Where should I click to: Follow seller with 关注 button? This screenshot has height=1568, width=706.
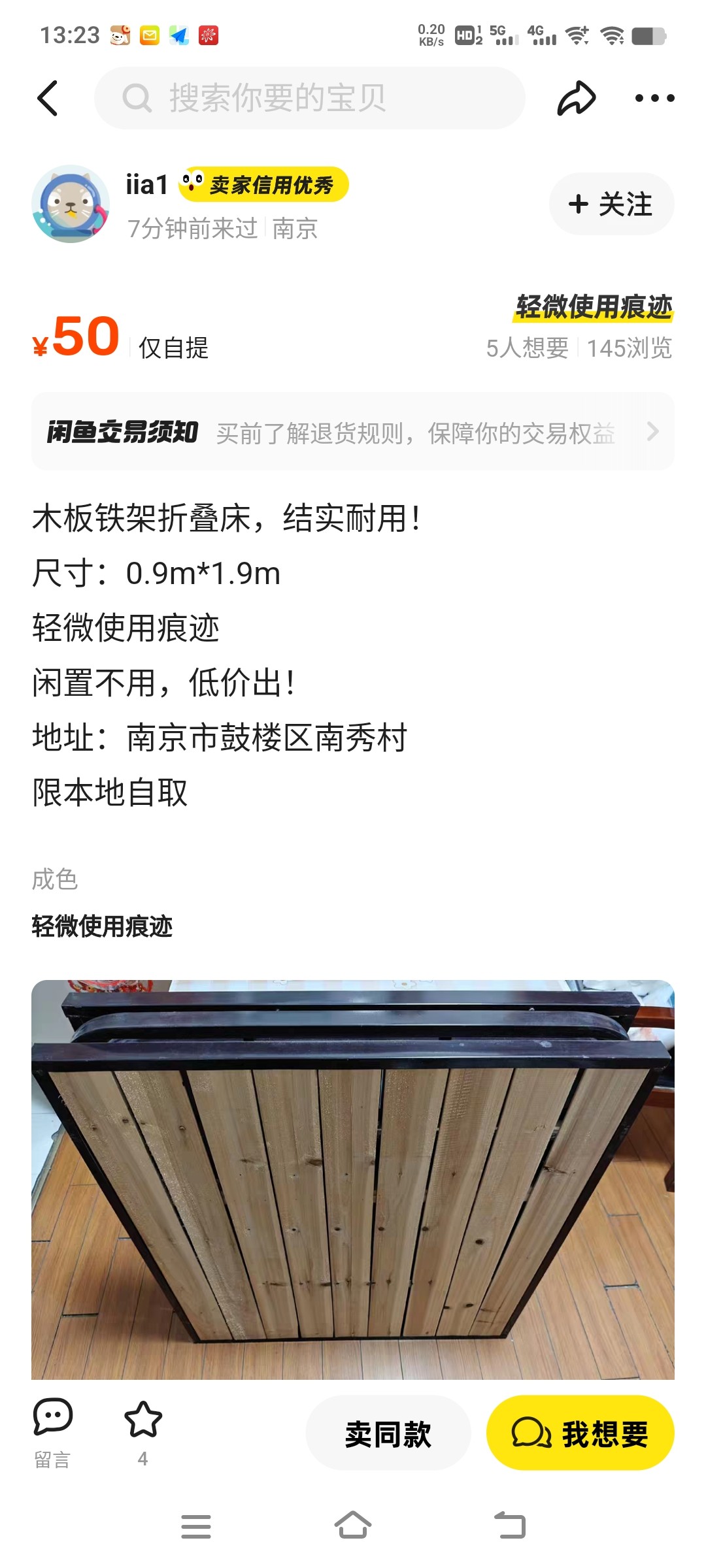[611, 204]
